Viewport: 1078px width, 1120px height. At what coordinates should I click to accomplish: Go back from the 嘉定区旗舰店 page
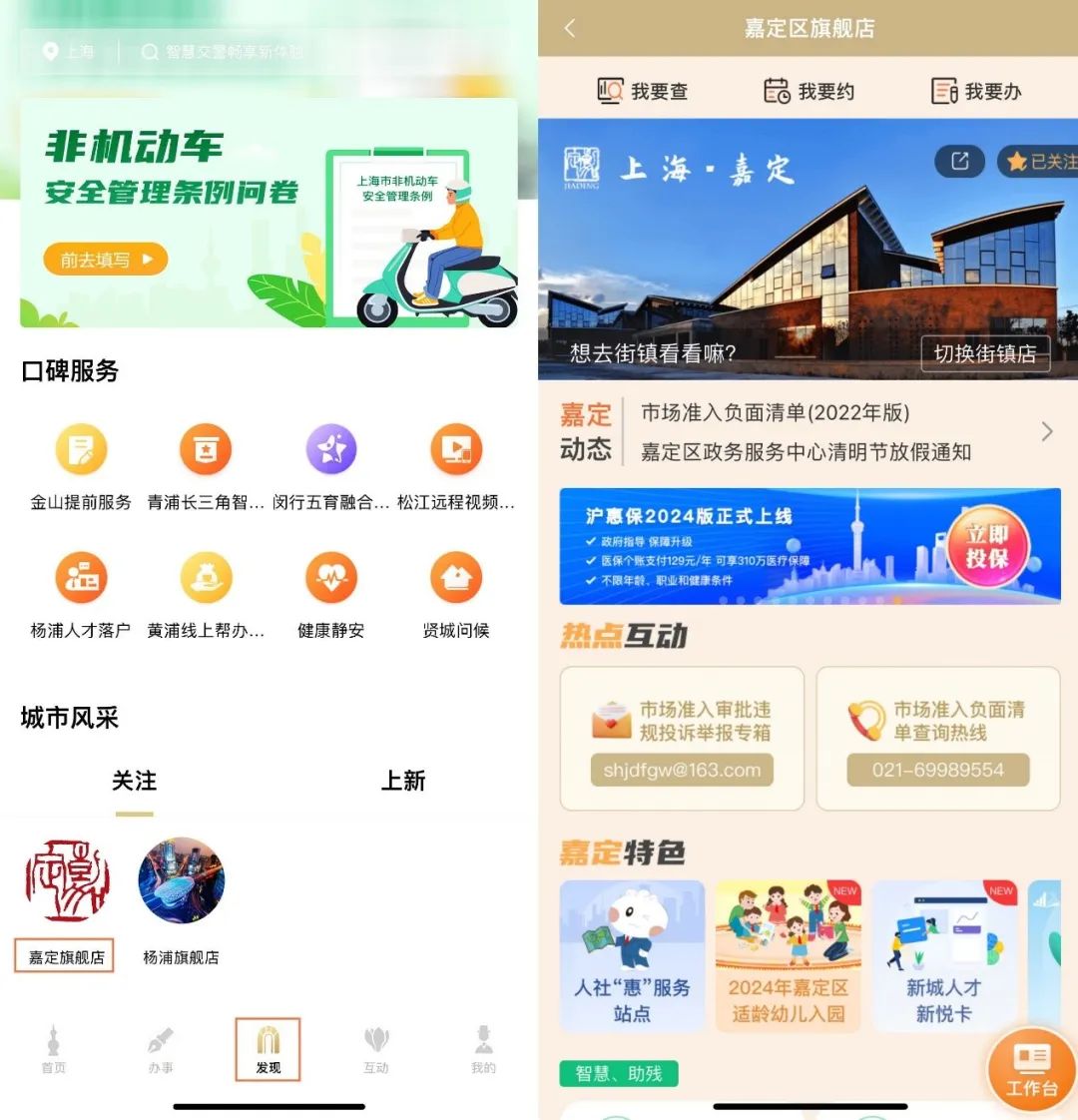coord(570,28)
